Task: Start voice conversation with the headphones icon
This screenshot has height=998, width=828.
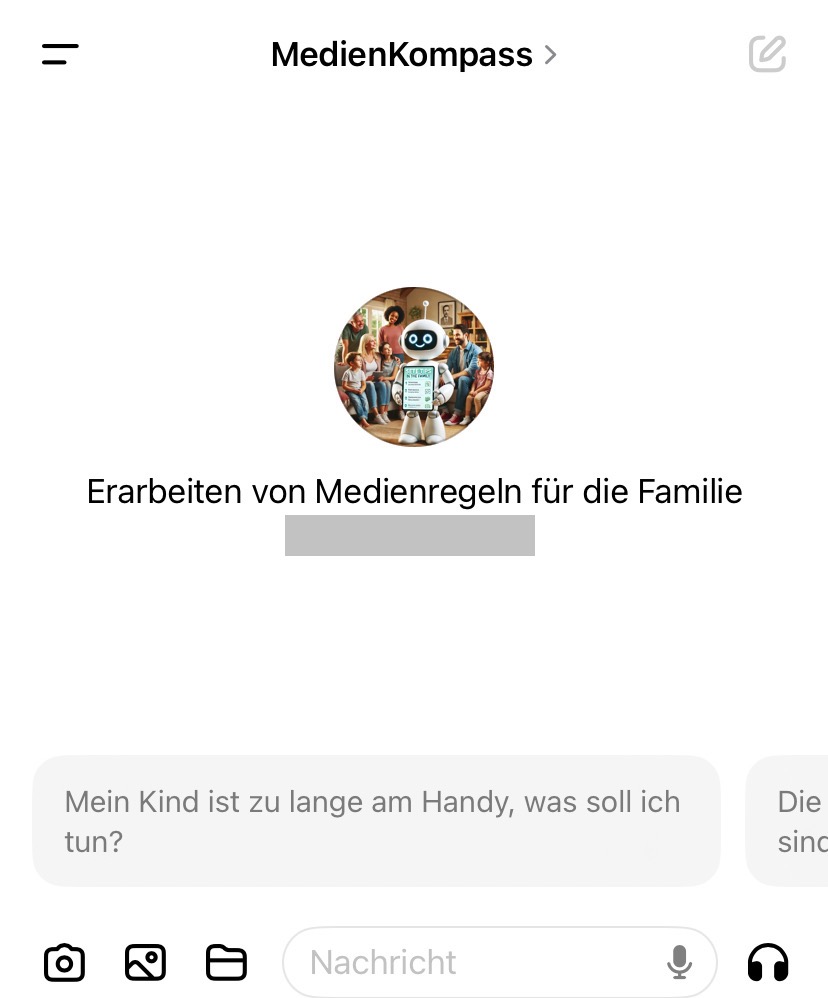Action: pyautogui.click(x=768, y=963)
